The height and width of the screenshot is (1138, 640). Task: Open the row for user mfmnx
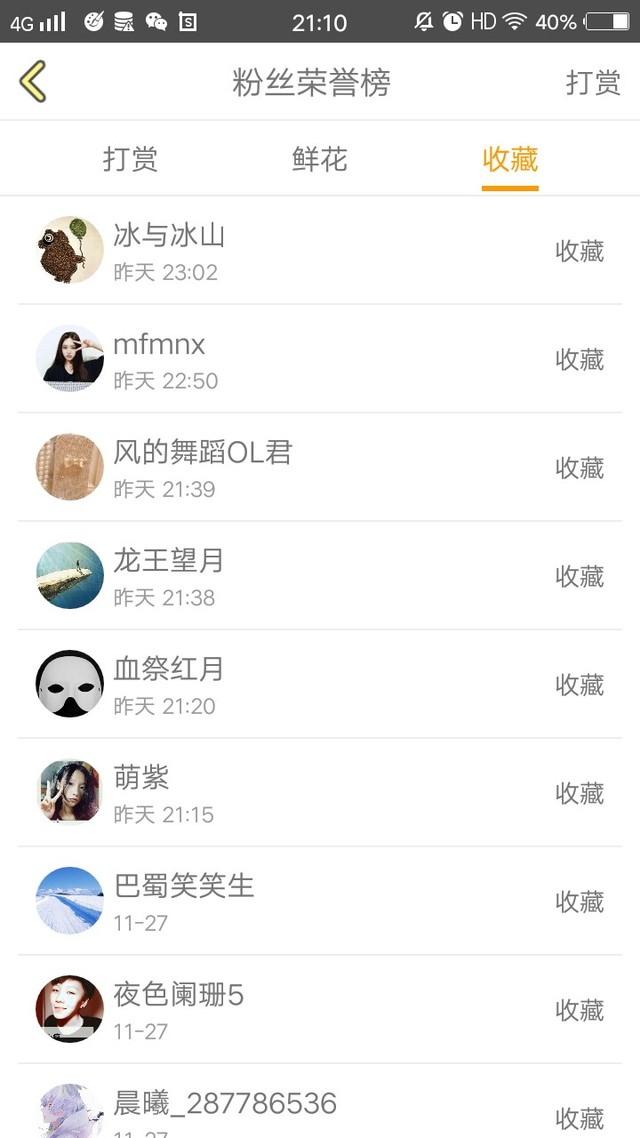tap(320, 359)
